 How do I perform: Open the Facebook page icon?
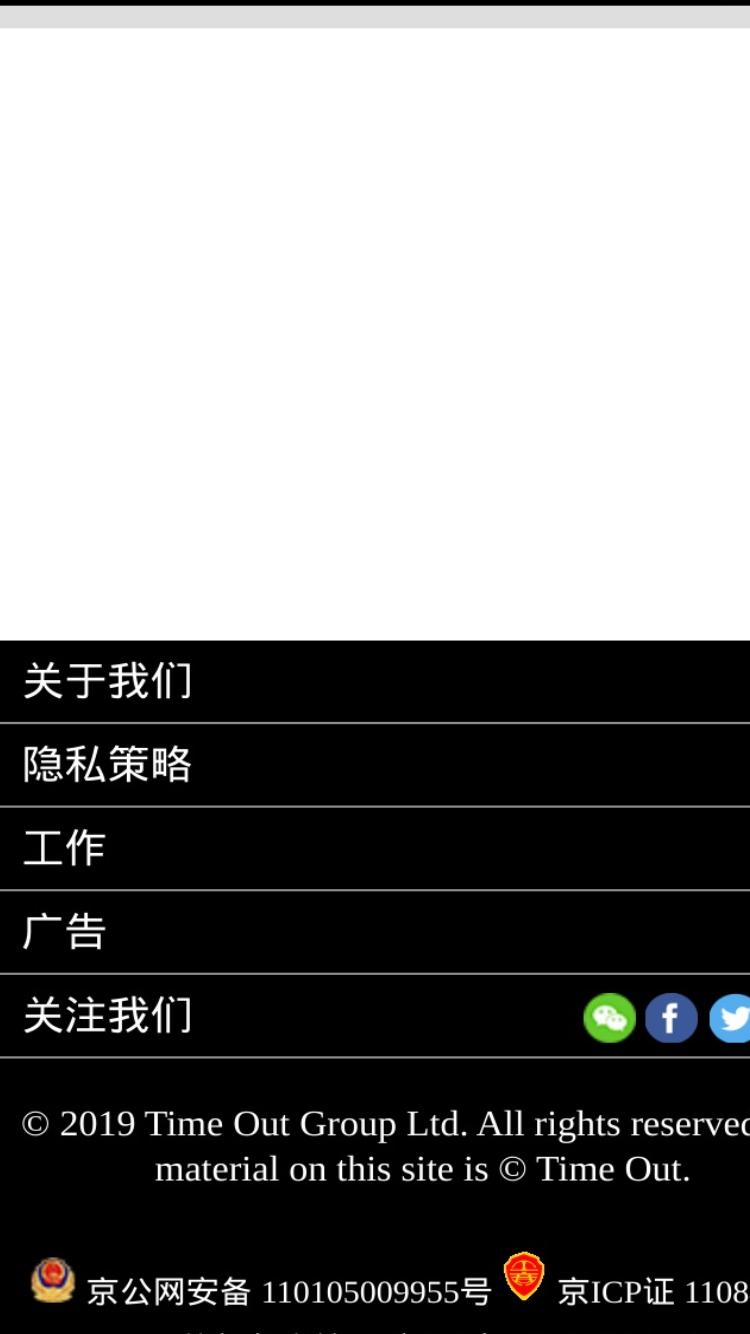pyautogui.click(x=671, y=1018)
